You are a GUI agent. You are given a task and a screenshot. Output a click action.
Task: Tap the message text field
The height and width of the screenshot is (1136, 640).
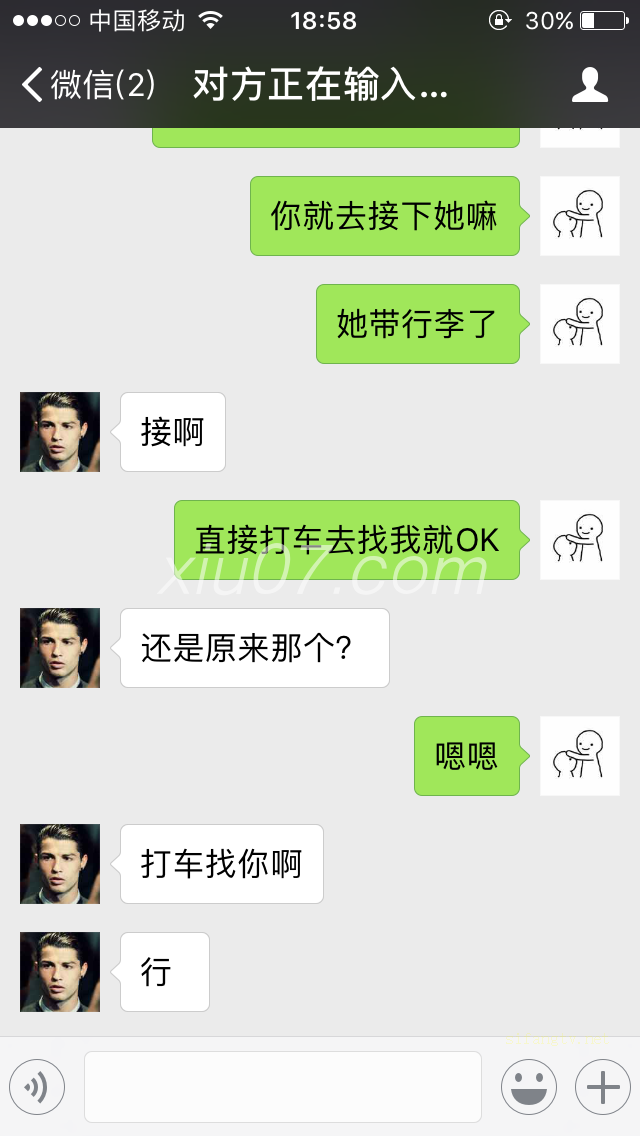click(x=283, y=1087)
